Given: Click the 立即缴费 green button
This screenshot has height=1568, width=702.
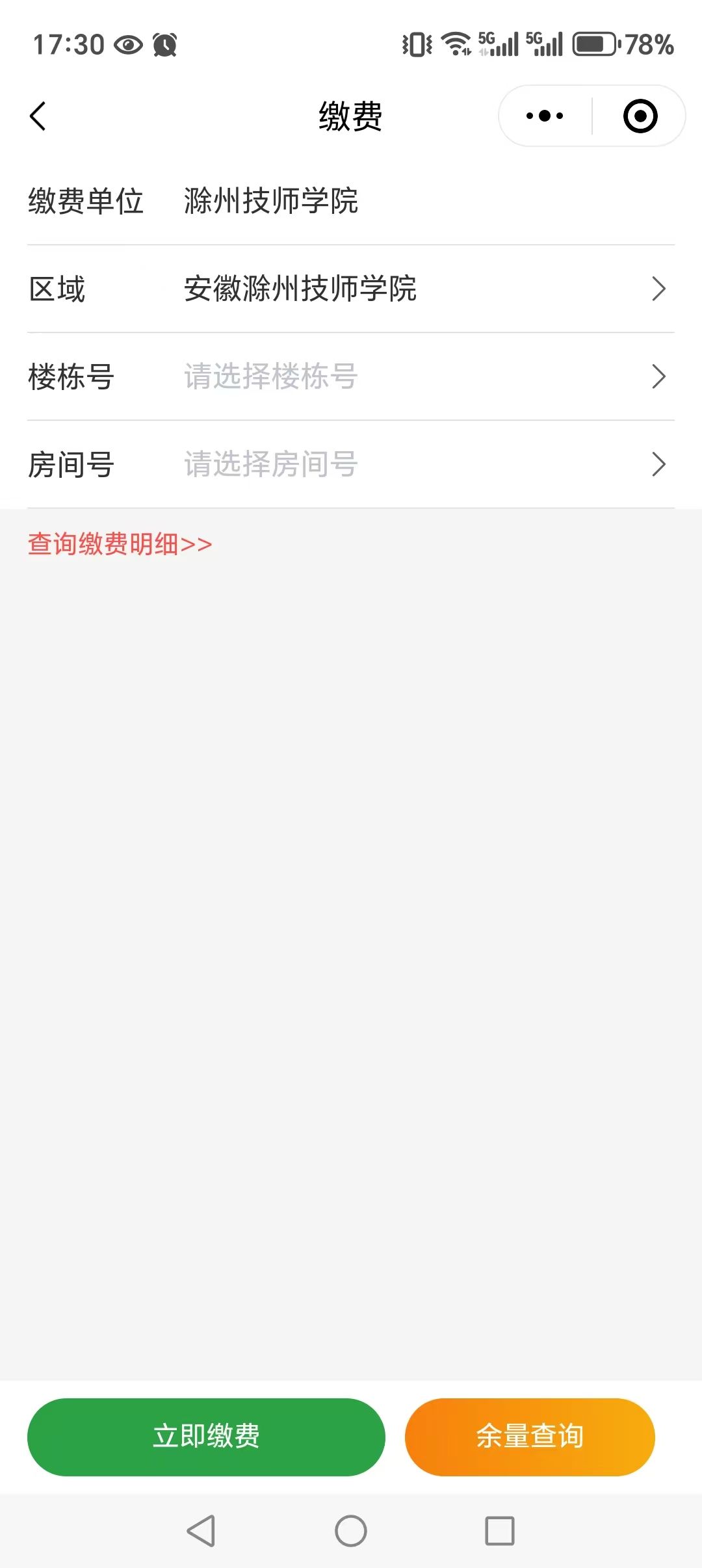Looking at the screenshot, I should 205,1437.
